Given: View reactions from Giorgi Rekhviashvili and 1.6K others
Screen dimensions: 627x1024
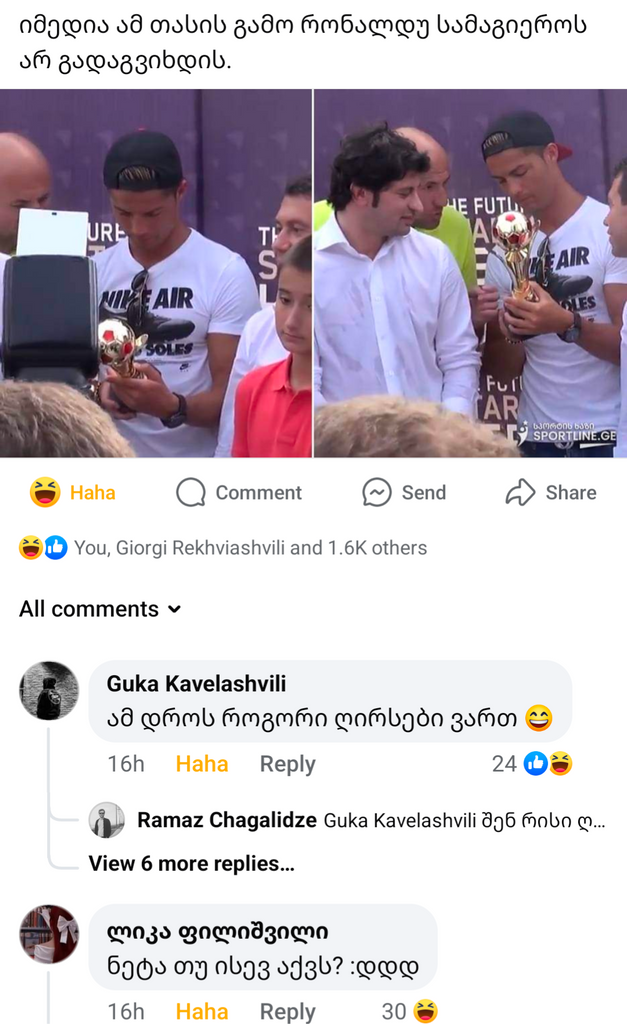Looking at the screenshot, I should click(223, 548).
